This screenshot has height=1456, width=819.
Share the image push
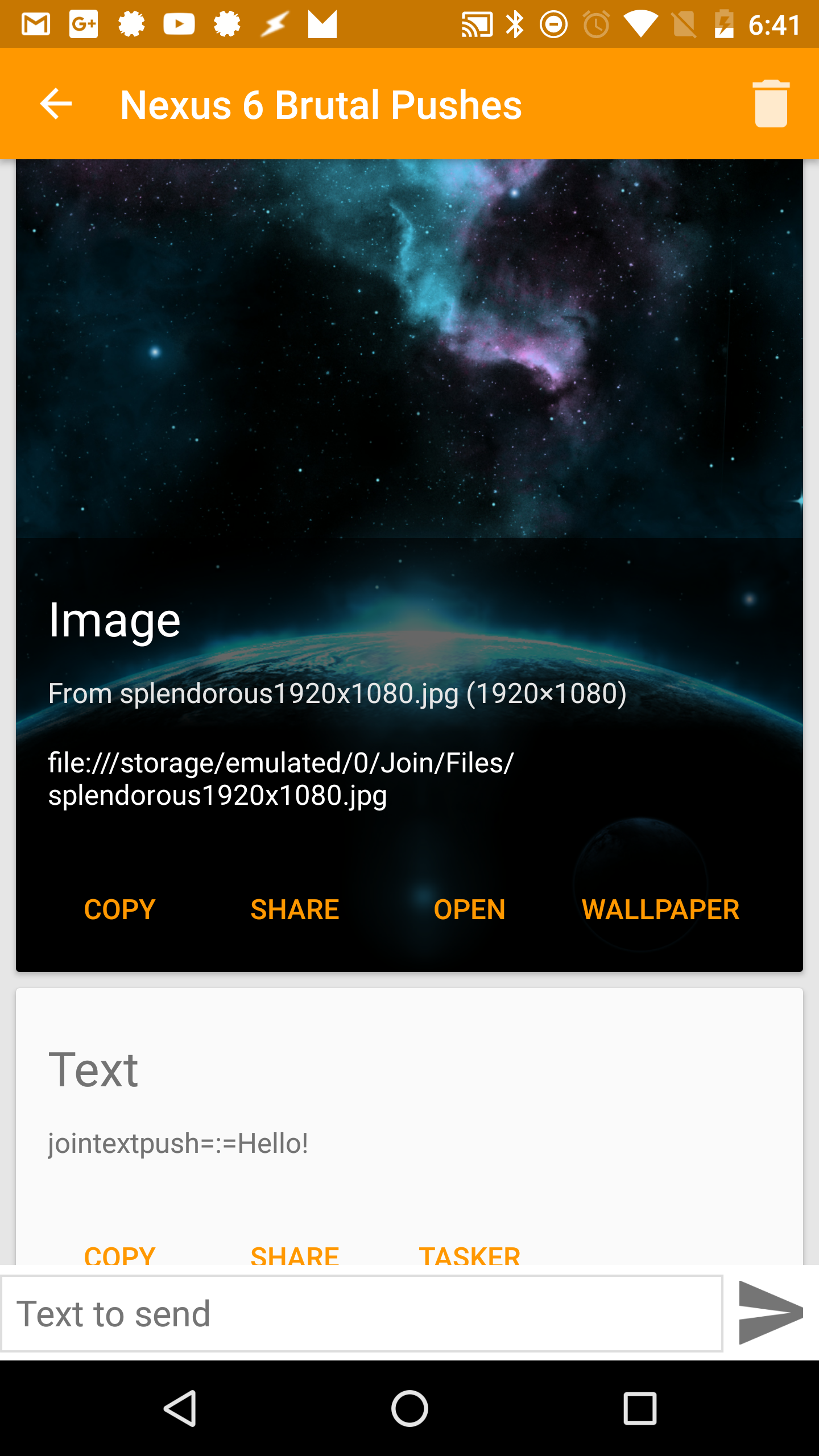point(295,909)
